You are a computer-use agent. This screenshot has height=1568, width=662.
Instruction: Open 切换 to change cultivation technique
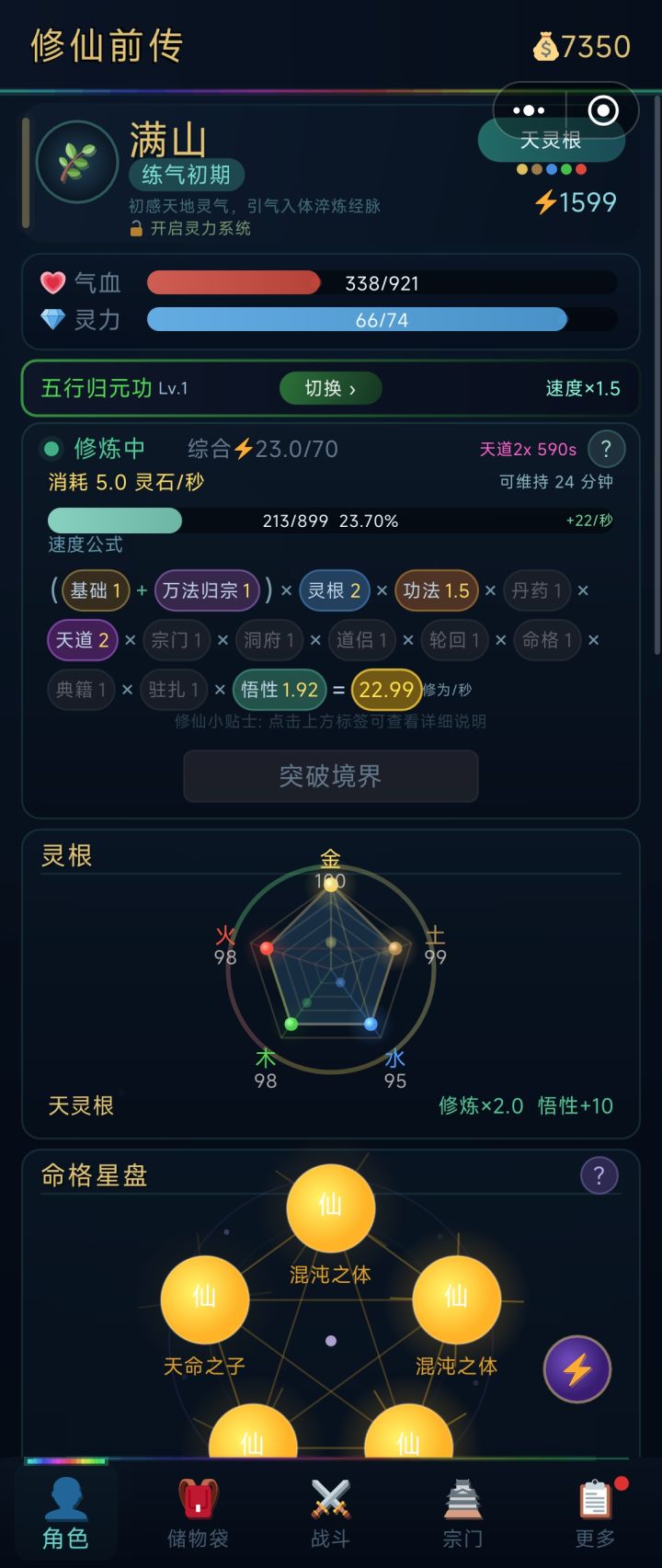point(330,388)
